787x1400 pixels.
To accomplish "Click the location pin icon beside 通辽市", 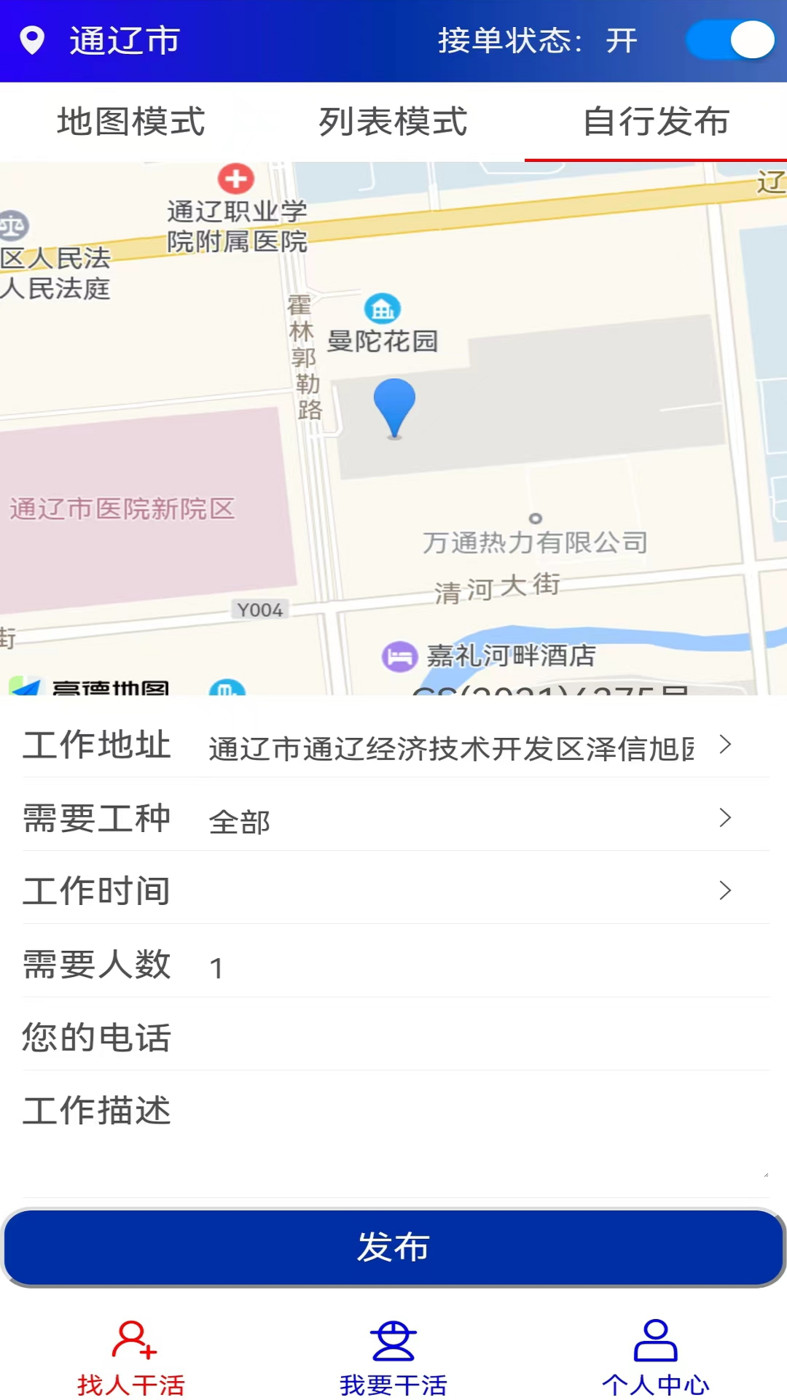I will pos(31,41).
